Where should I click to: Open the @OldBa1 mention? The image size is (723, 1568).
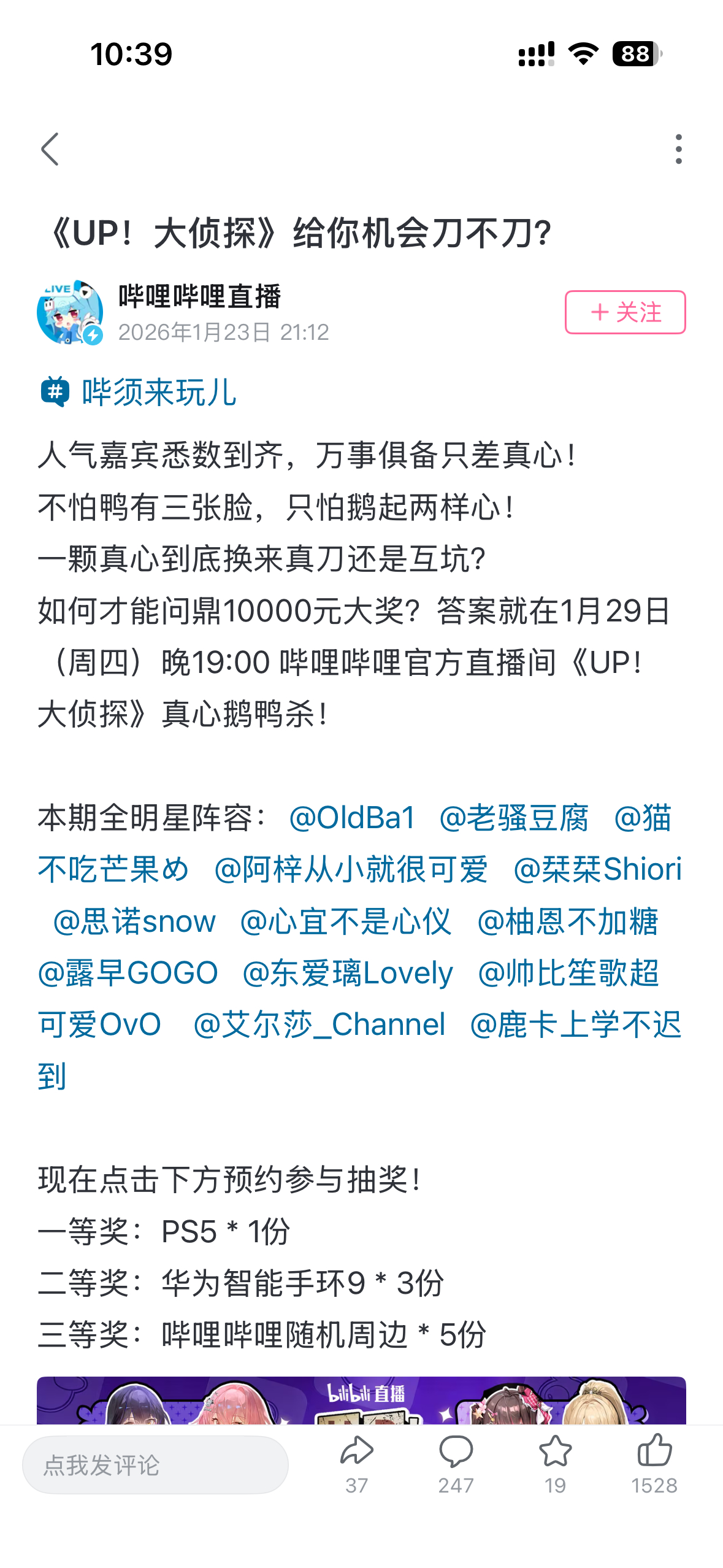coord(351,818)
